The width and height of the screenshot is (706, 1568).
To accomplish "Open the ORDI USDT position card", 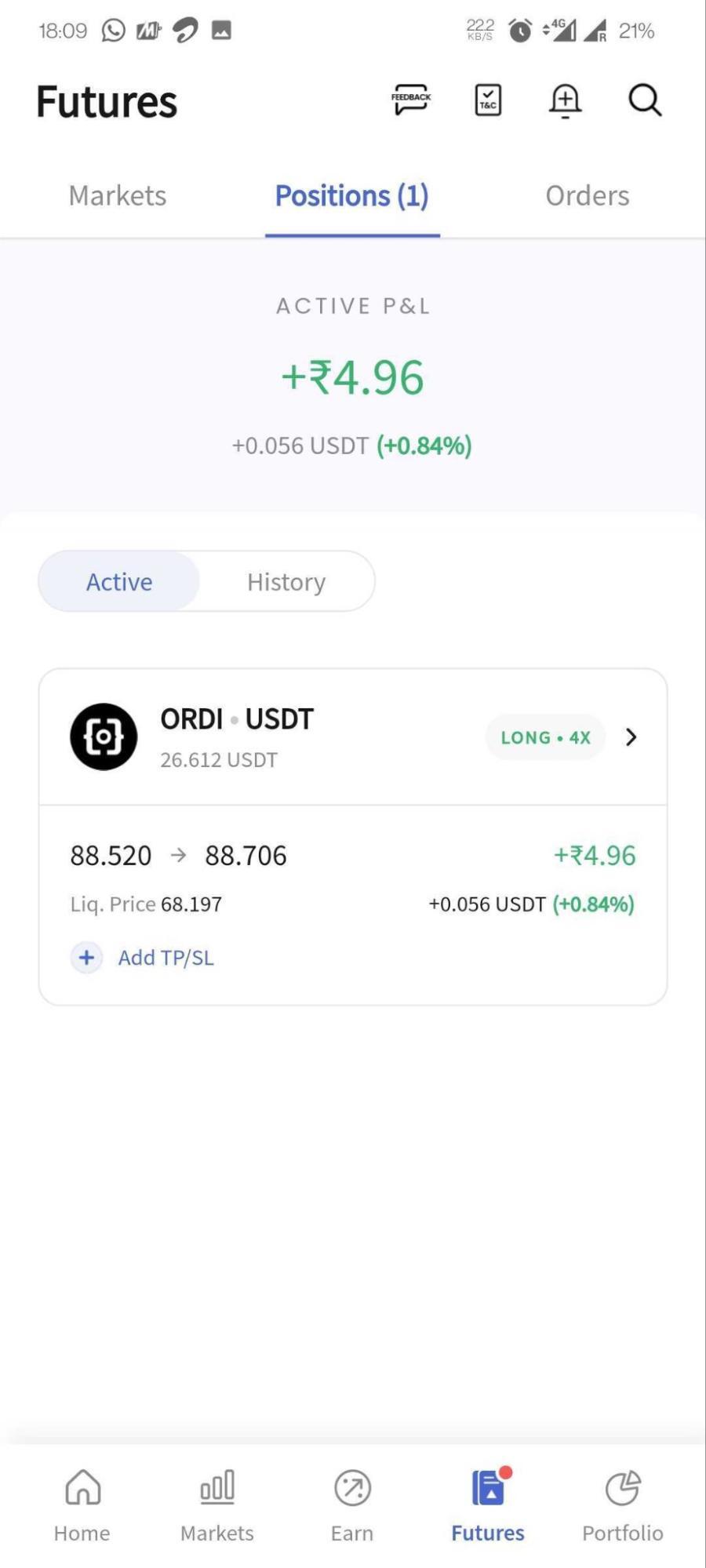I will pos(353,737).
